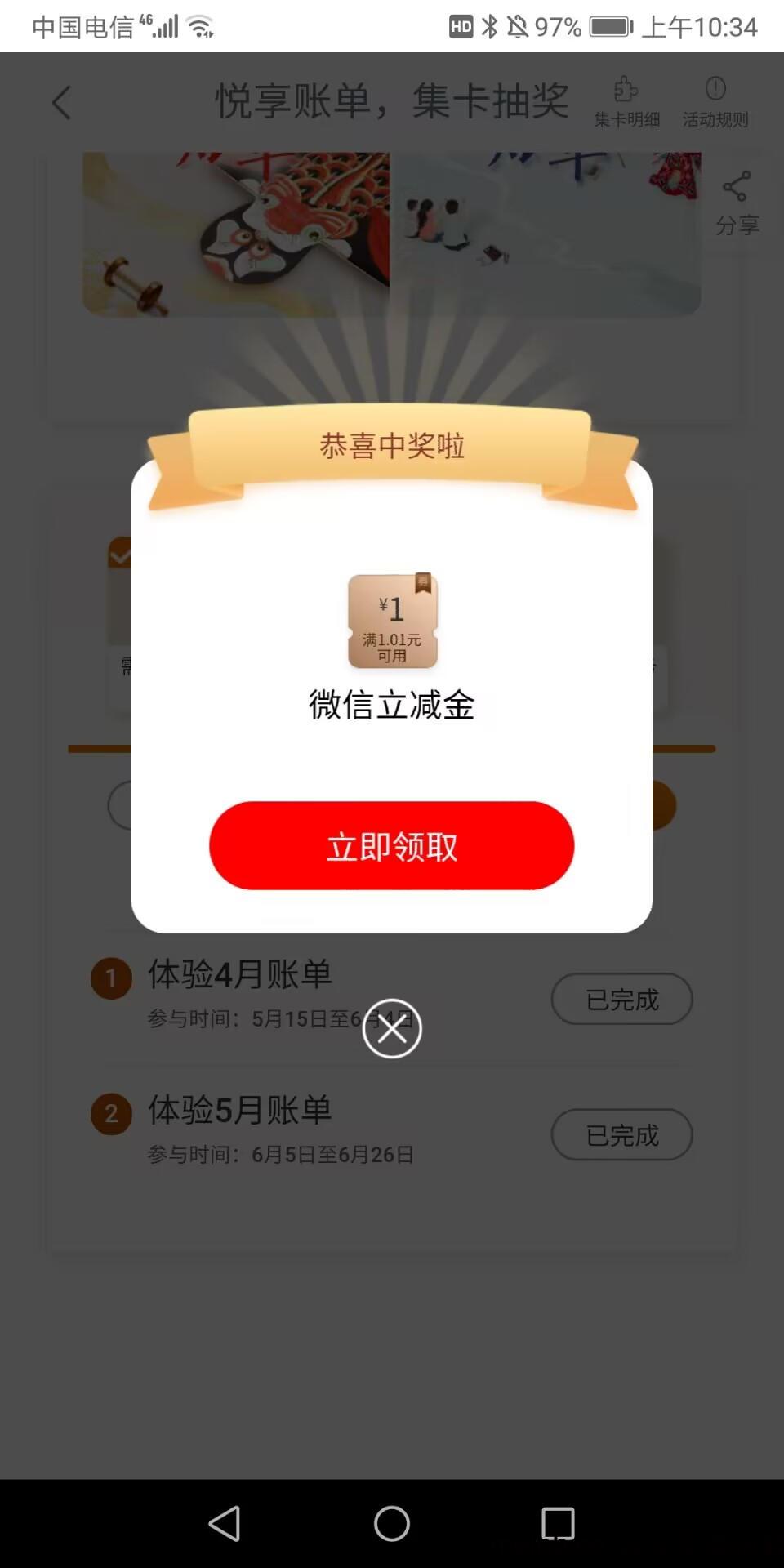Tap 立即领取 to claim the prize
The image size is (784, 1568).
coord(392,846)
